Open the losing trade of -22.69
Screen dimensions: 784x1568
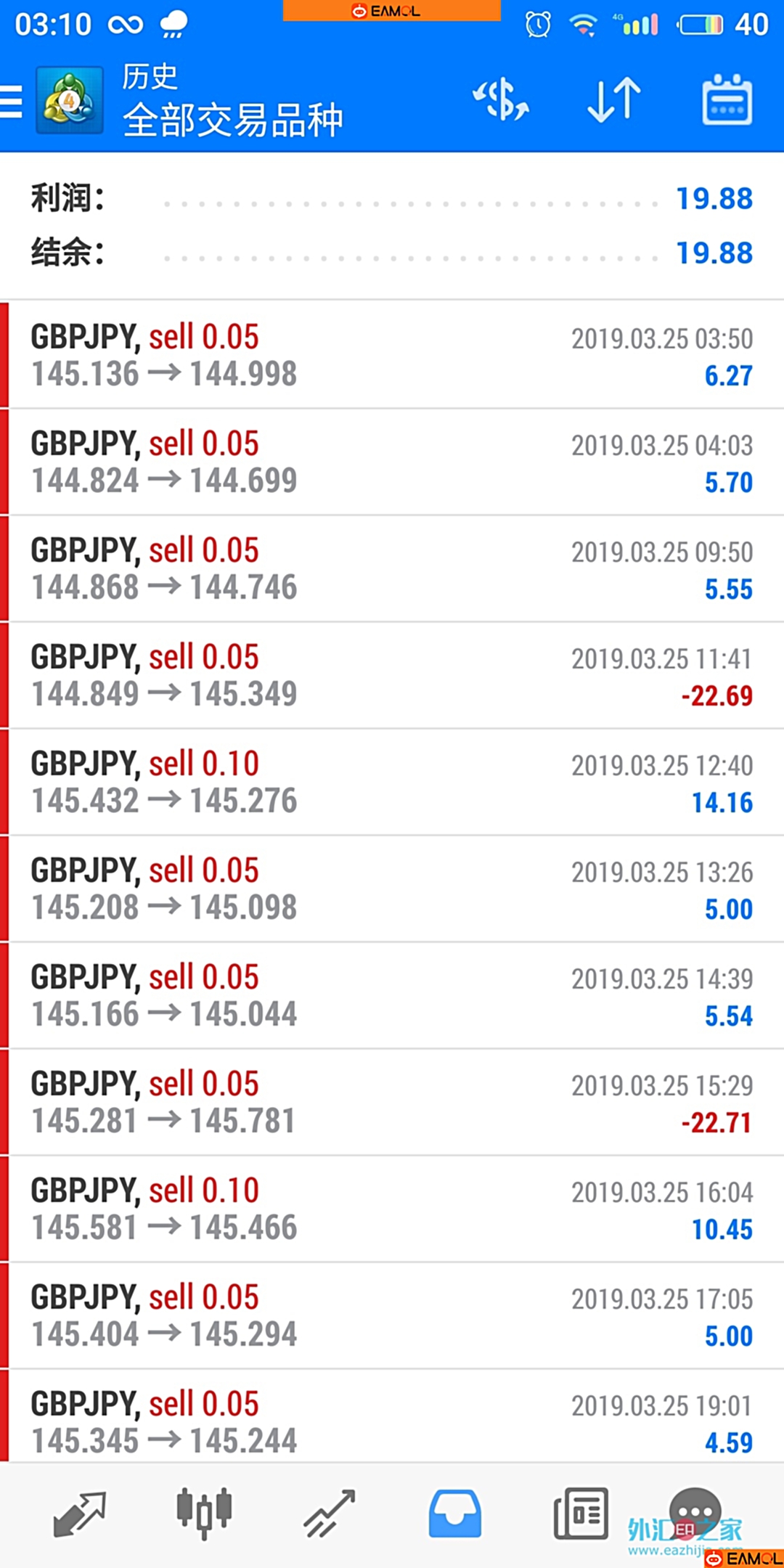[x=392, y=675]
